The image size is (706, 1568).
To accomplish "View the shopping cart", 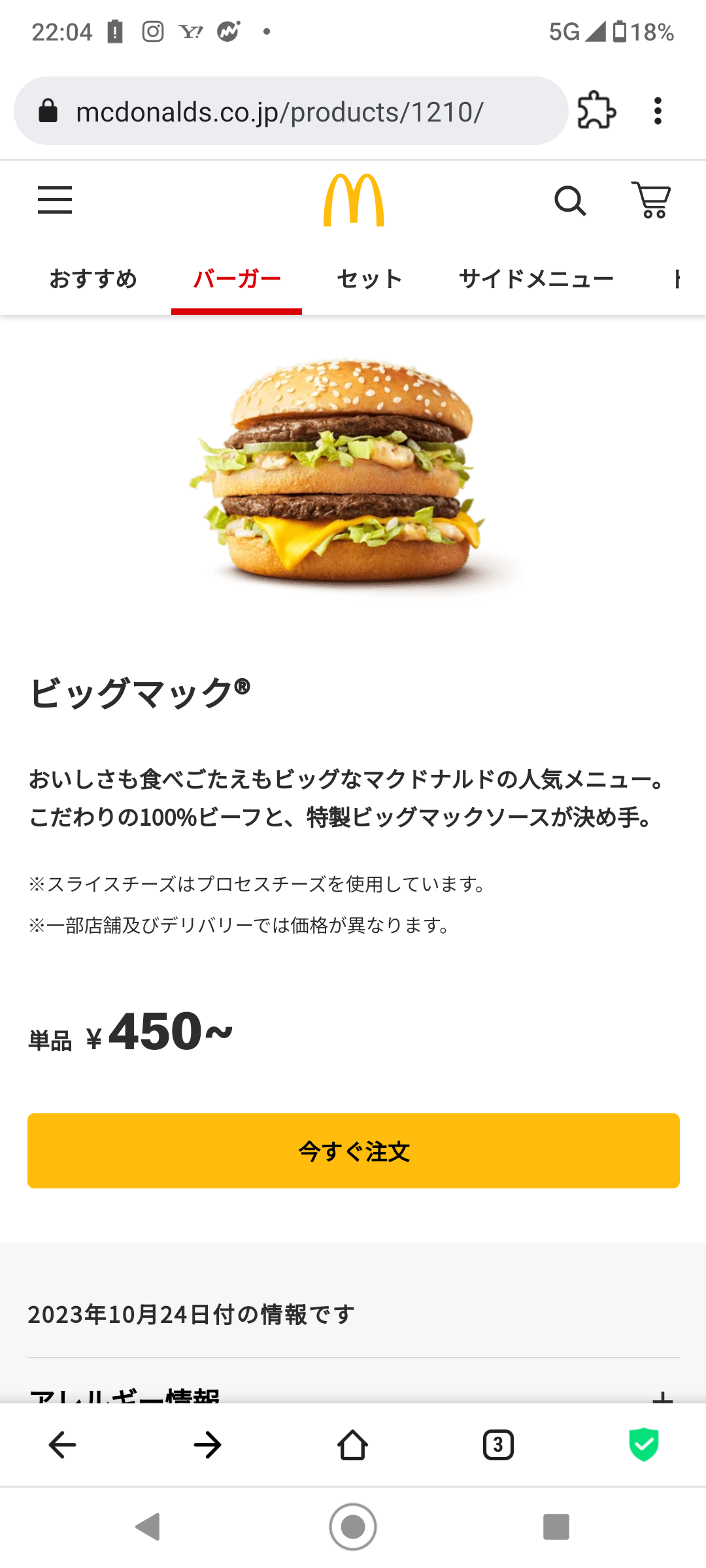I will [x=651, y=200].
